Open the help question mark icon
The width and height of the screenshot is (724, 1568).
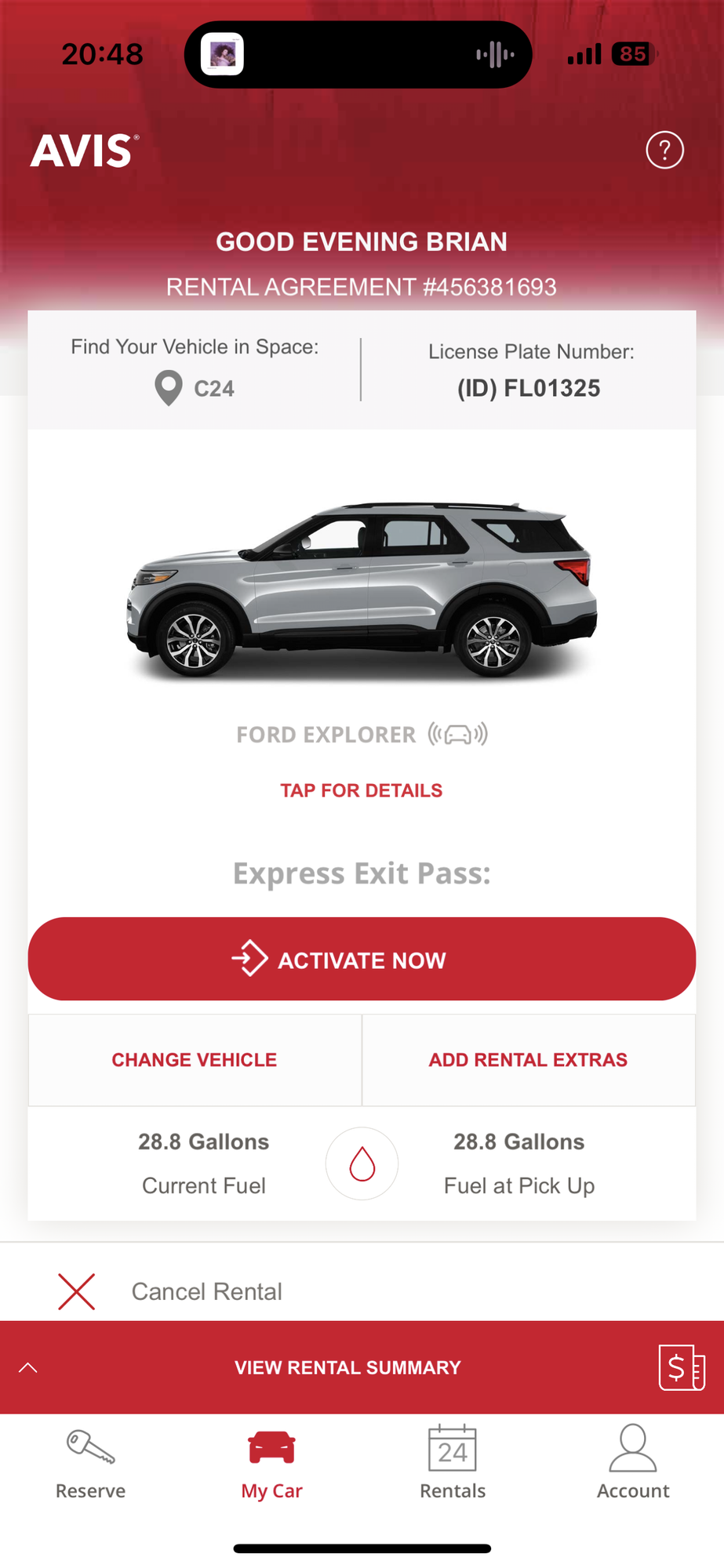click(x=664, y=150)
